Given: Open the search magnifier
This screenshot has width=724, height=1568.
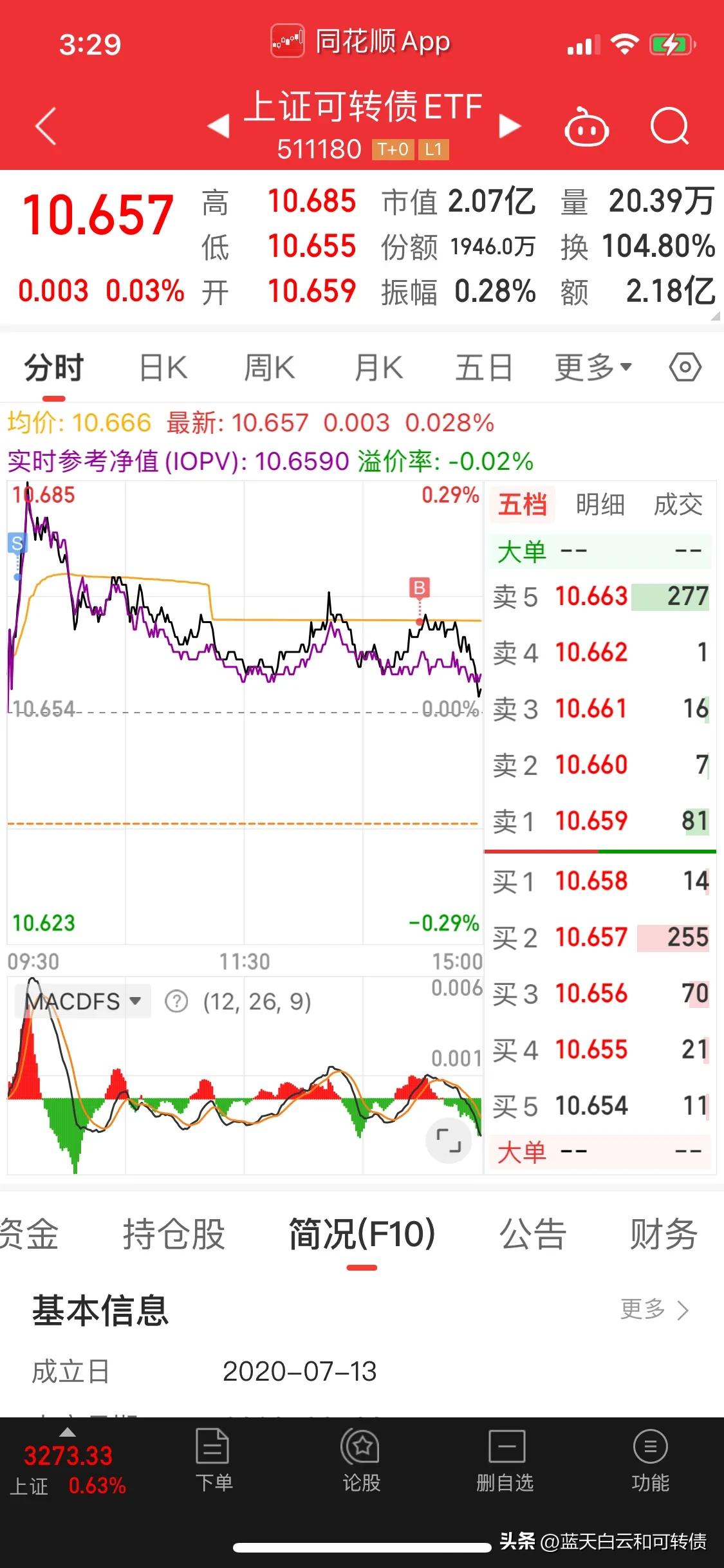Looking at the screenshot, I should click(x=669, y=126).
